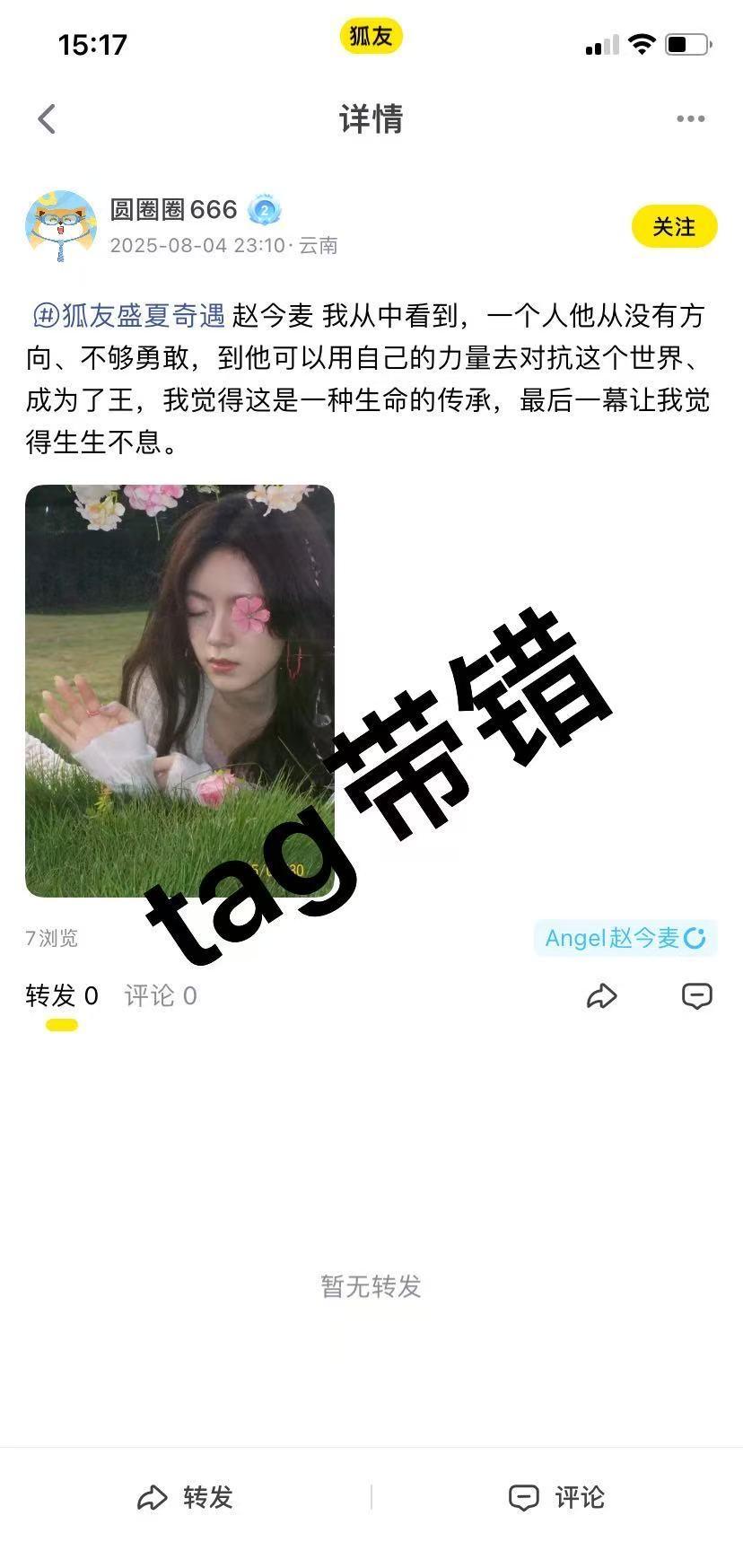Switch to the 评论 0 tab
Image resolution: width=743 pixels, height=1568 pixels.
tap(160, 995)
